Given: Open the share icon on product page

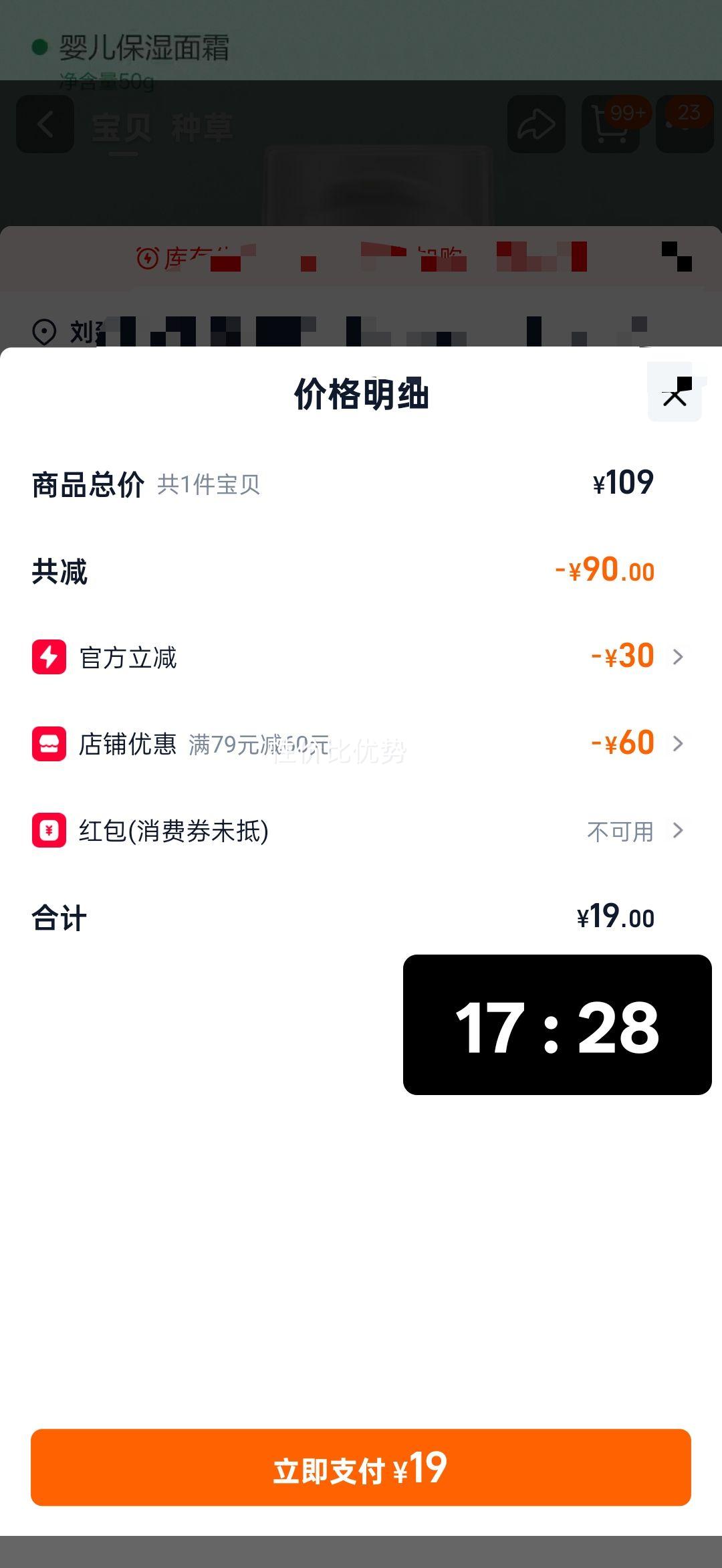Looking at the screenshot, I should [535, 126].
